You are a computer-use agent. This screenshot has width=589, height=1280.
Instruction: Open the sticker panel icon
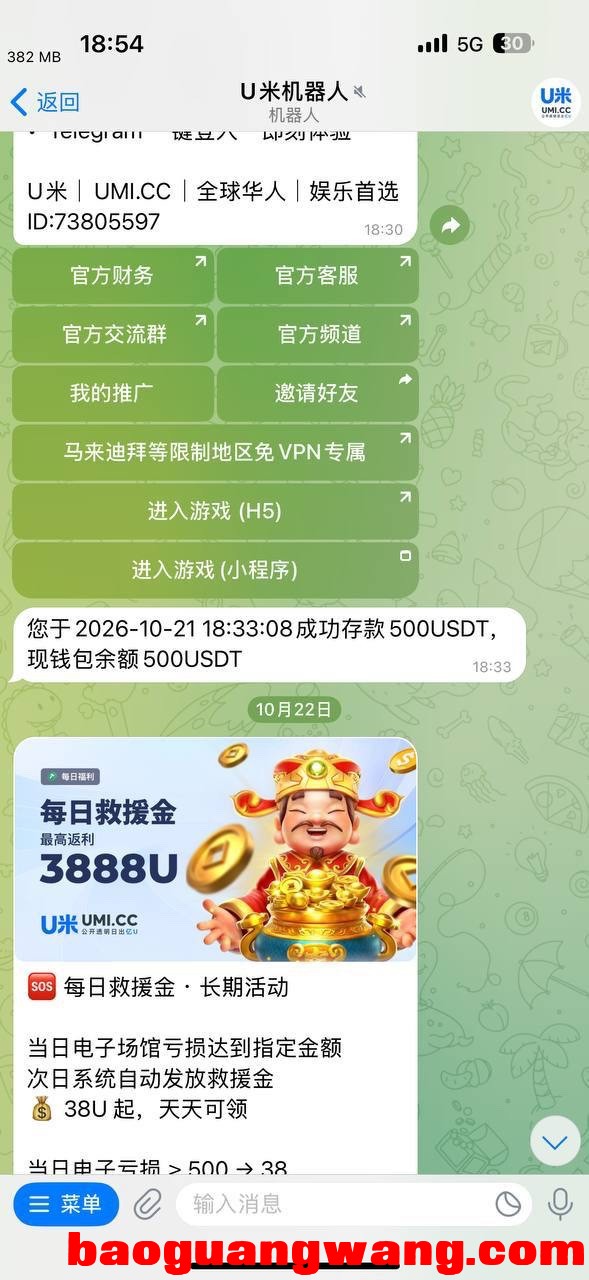tap(508, 1204)
